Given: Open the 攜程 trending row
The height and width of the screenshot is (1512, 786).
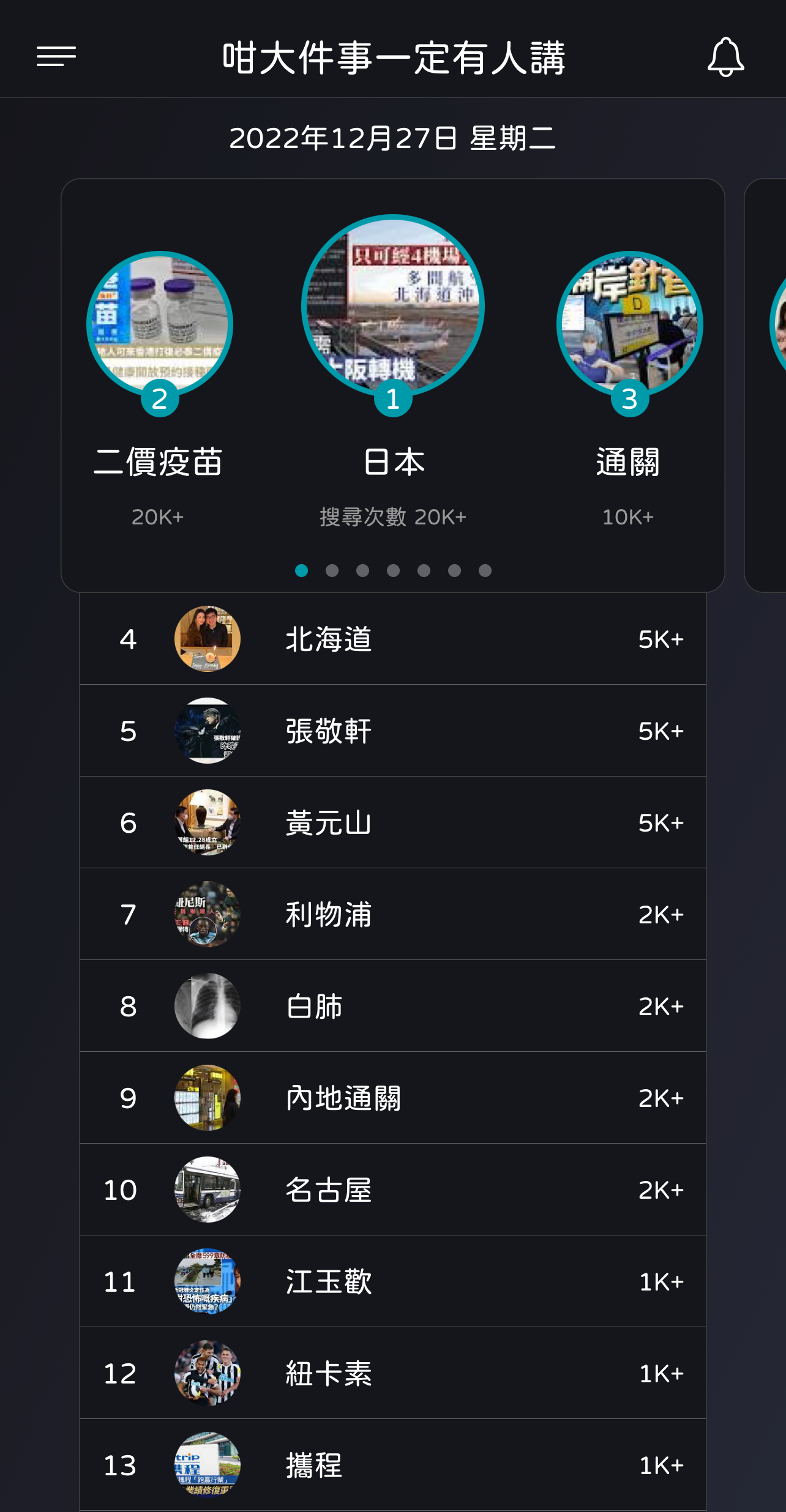Looking at the screenshot, I should click(x=392, y=1465).
